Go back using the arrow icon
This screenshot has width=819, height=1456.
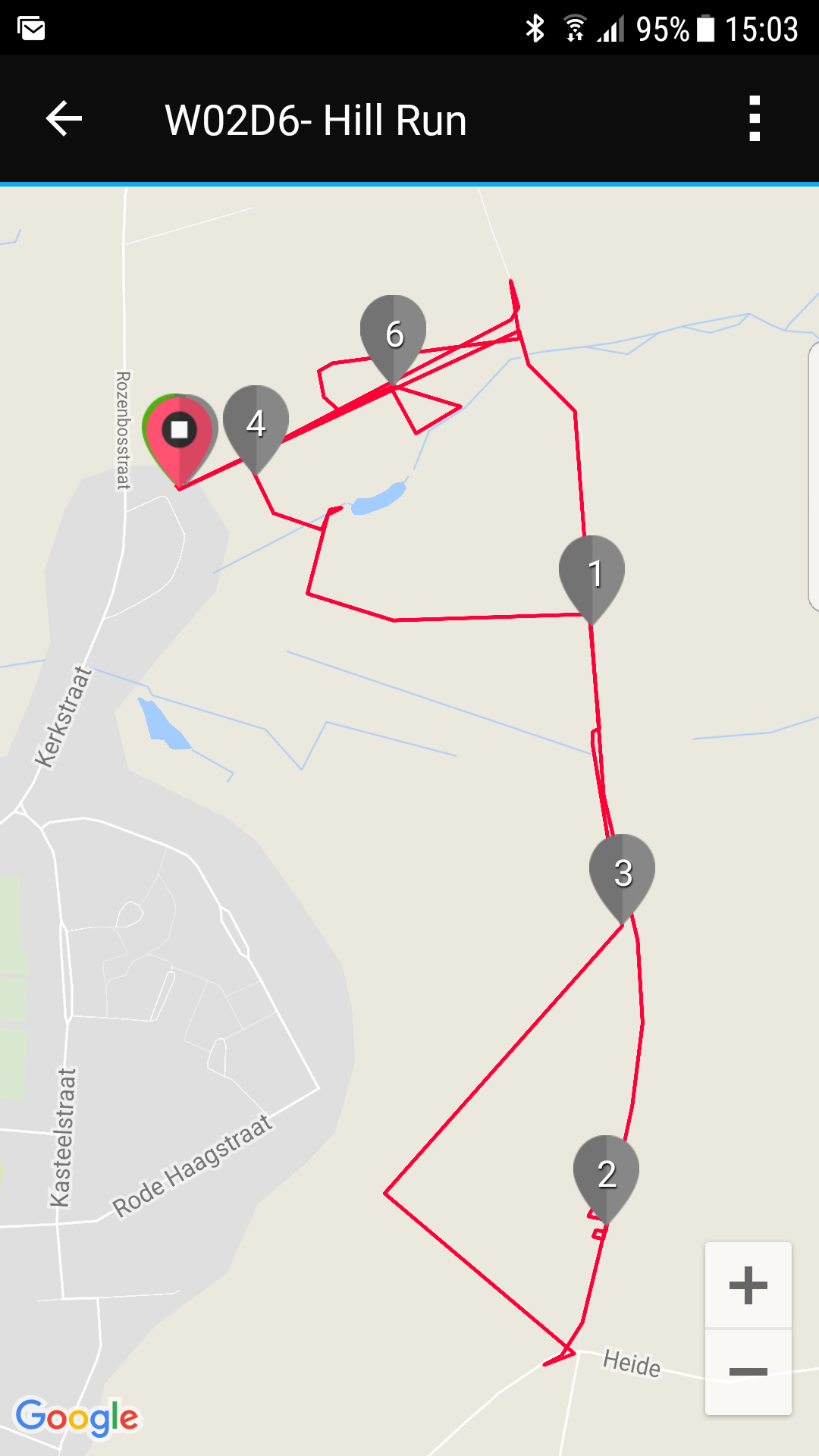pyautogui.click(x=64, y=119)
